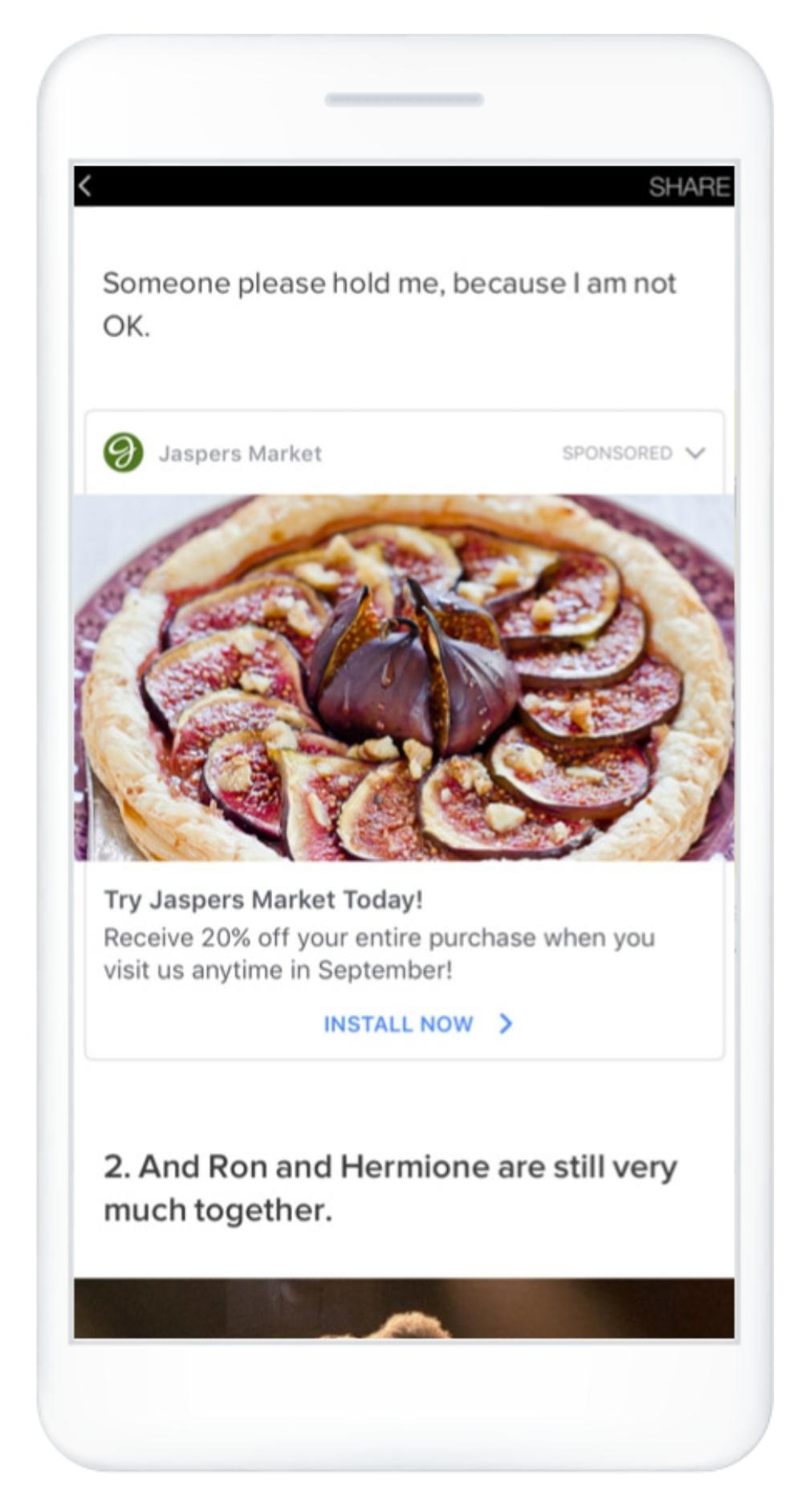The height and width of the screenshot is (1512, 806).
Task: Click the Jaspers Market advertiser name link
Action: coord(240,452)
